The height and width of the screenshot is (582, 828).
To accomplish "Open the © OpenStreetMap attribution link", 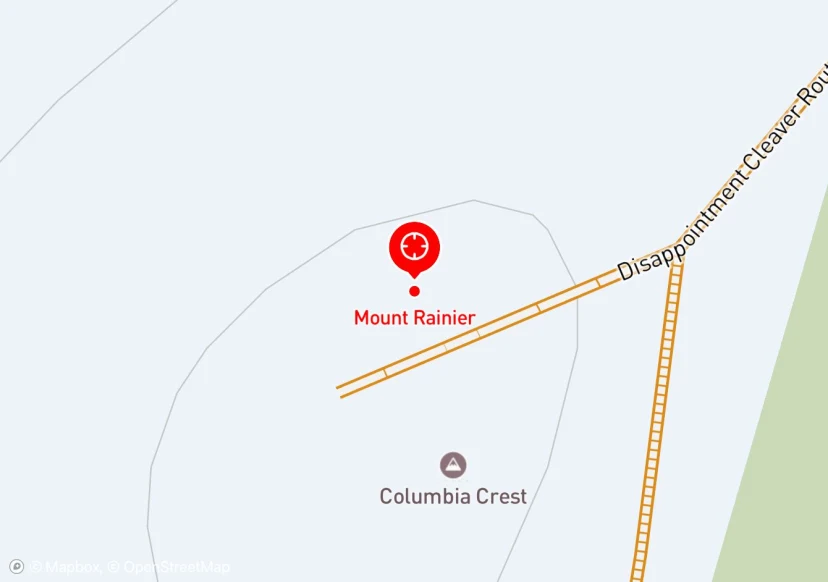I will coord(169,567).
